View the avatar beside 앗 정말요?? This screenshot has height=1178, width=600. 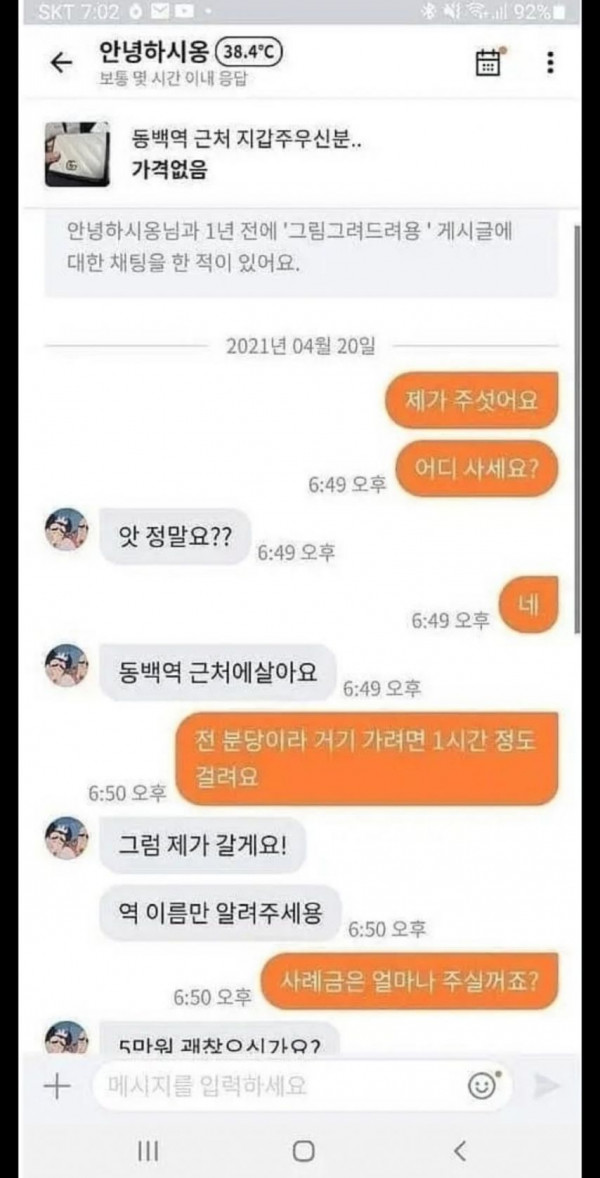(x=66, y=529)
